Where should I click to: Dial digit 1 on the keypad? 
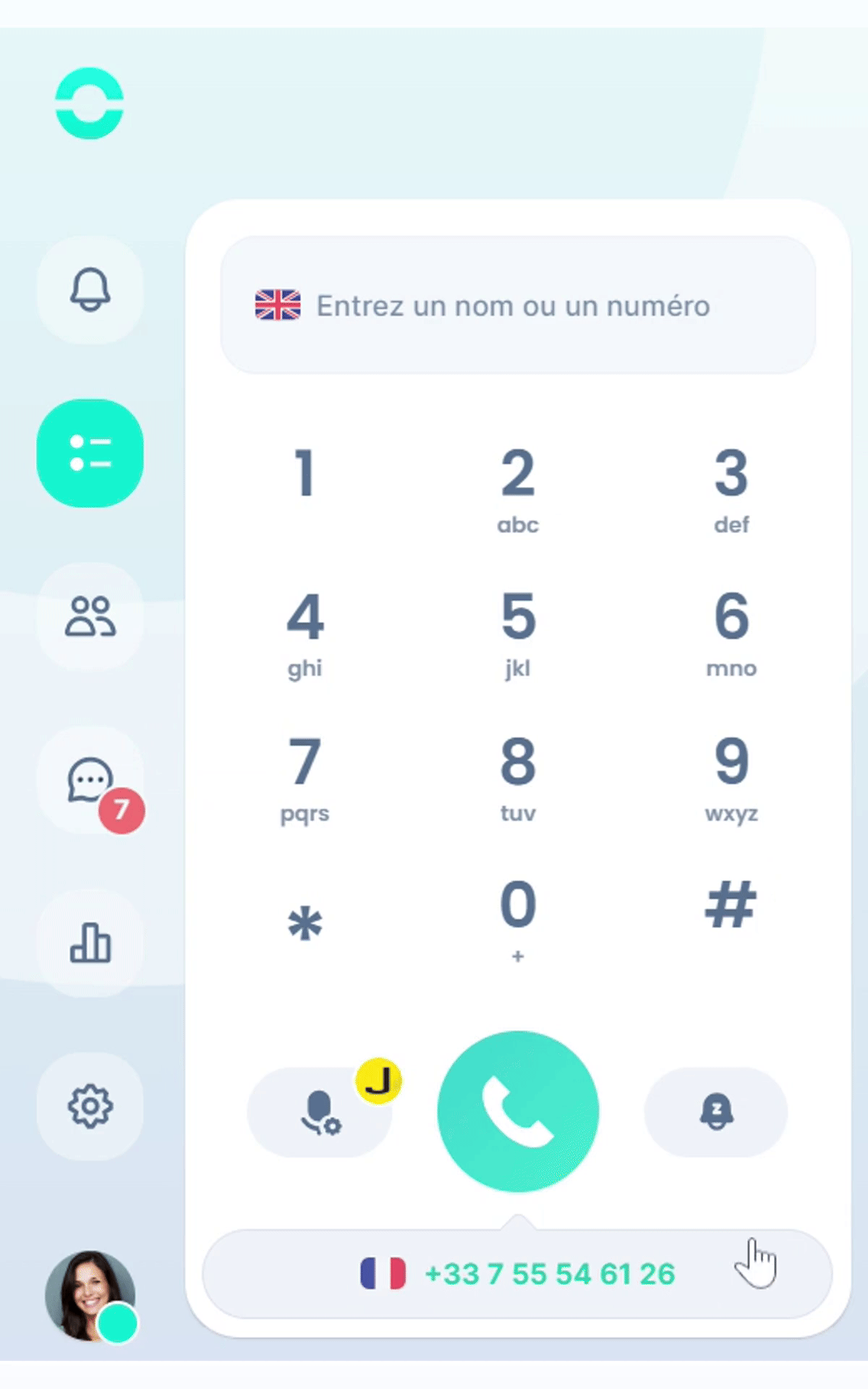tap(305, 474)
